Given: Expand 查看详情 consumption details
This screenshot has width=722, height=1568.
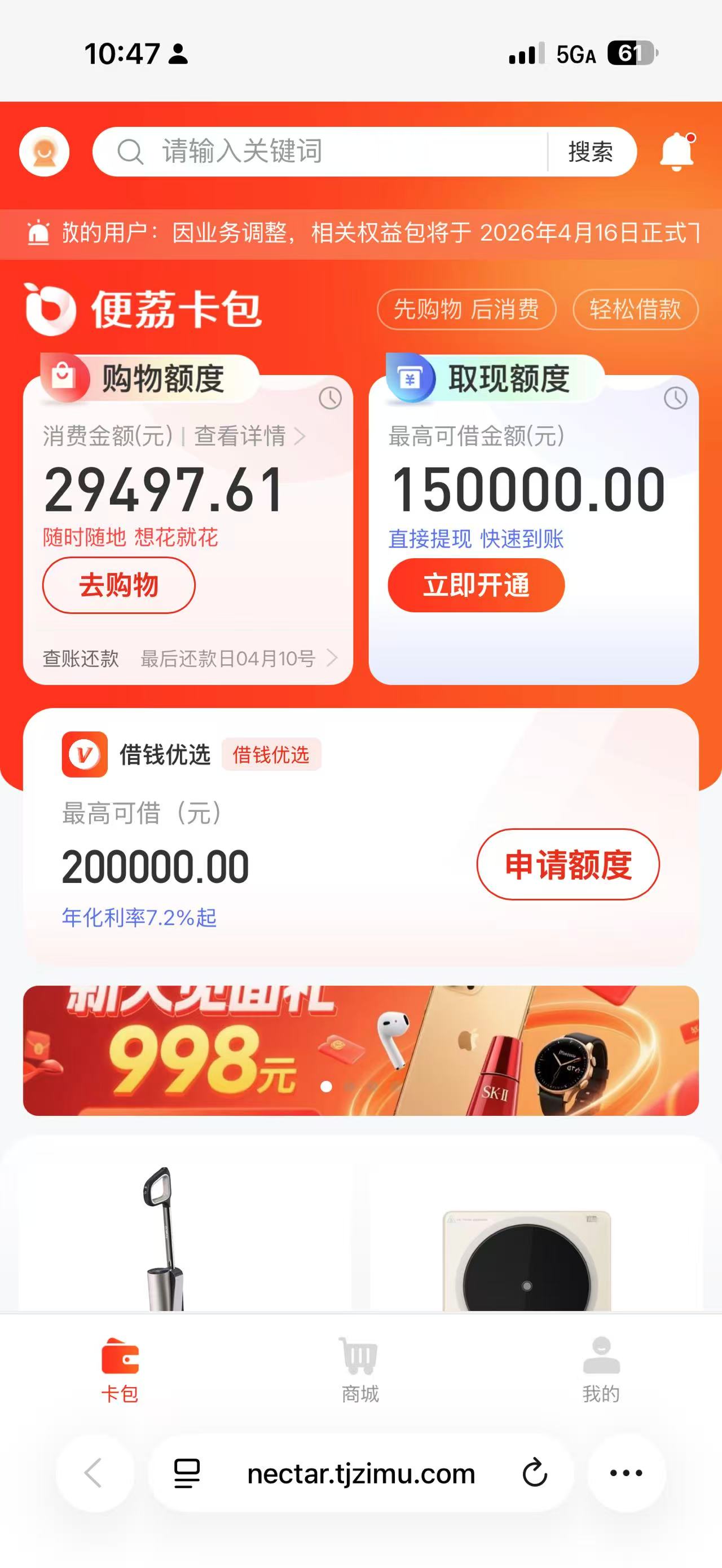Looking at the screenshot, I should pos(241,437).
